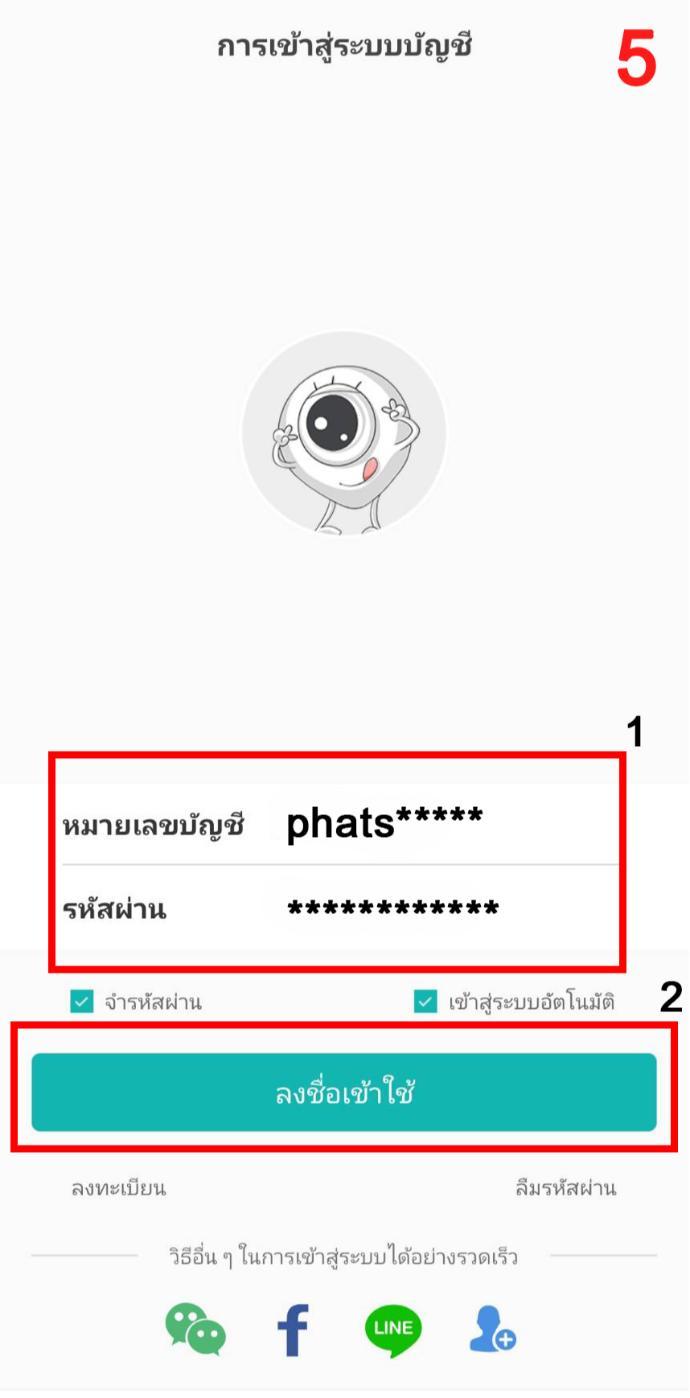Viewport: 690px width, 1398px height.
Task: Sign in with the LINE icon
Action: 393,1331
